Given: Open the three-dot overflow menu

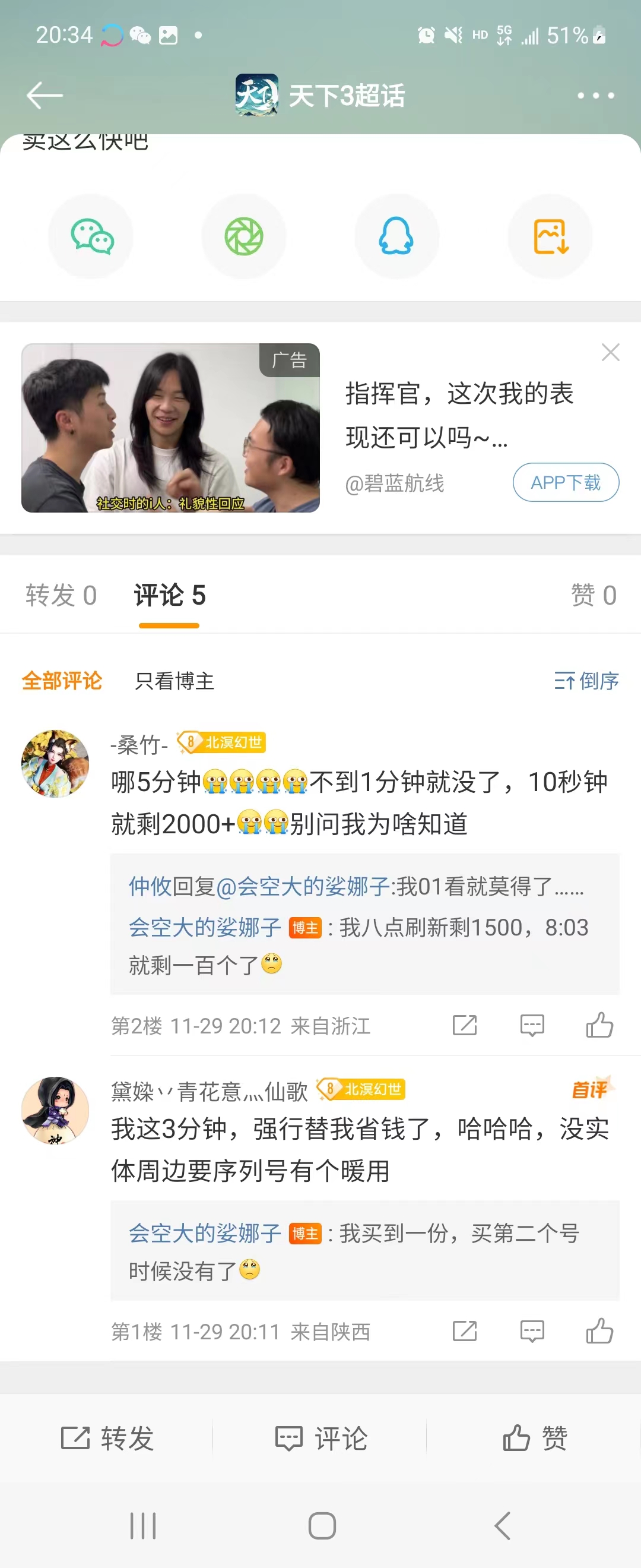Looking at the screenshot, I should (x=595, y=96).
